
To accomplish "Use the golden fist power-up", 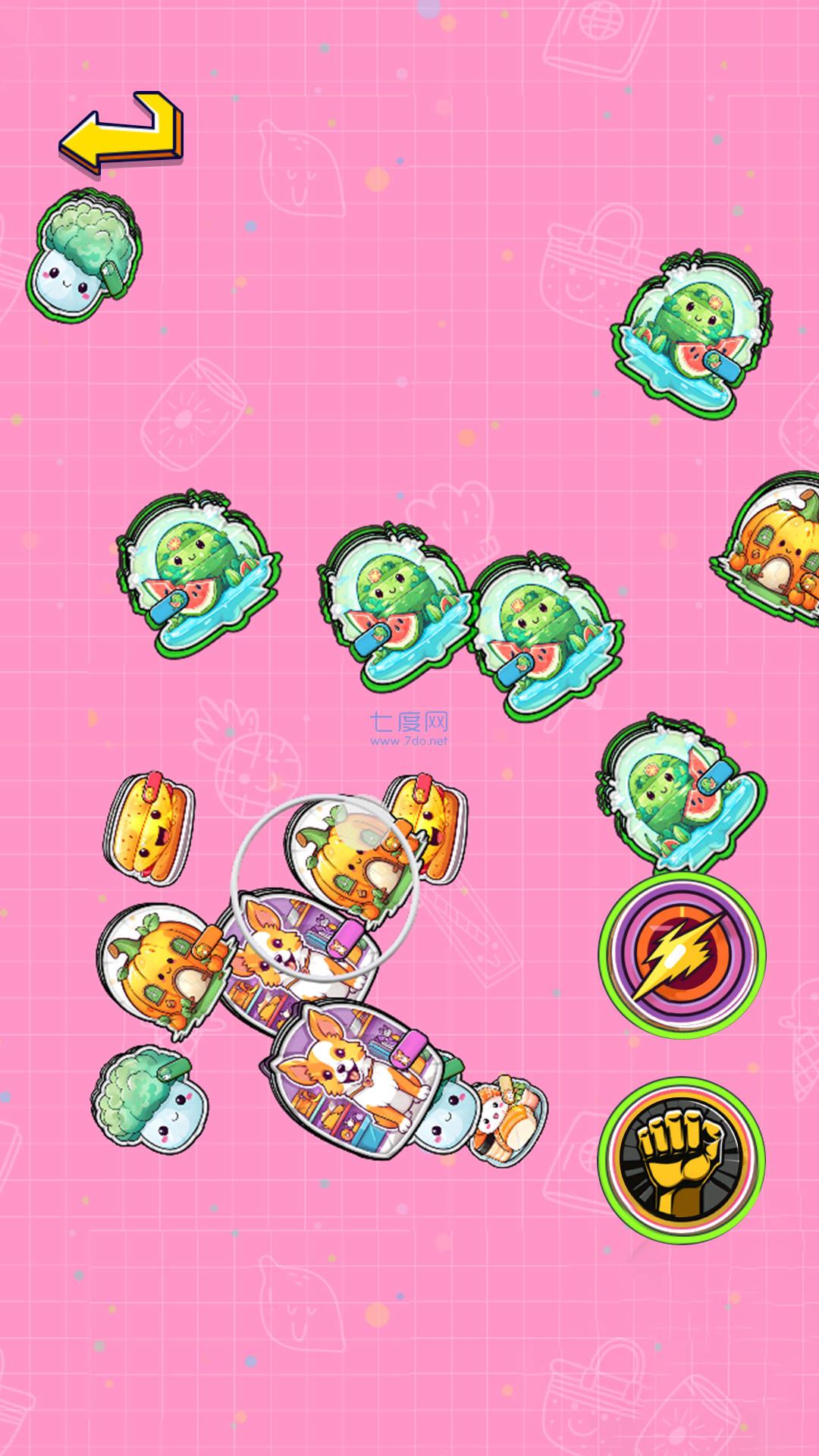I will (681, 1160).
